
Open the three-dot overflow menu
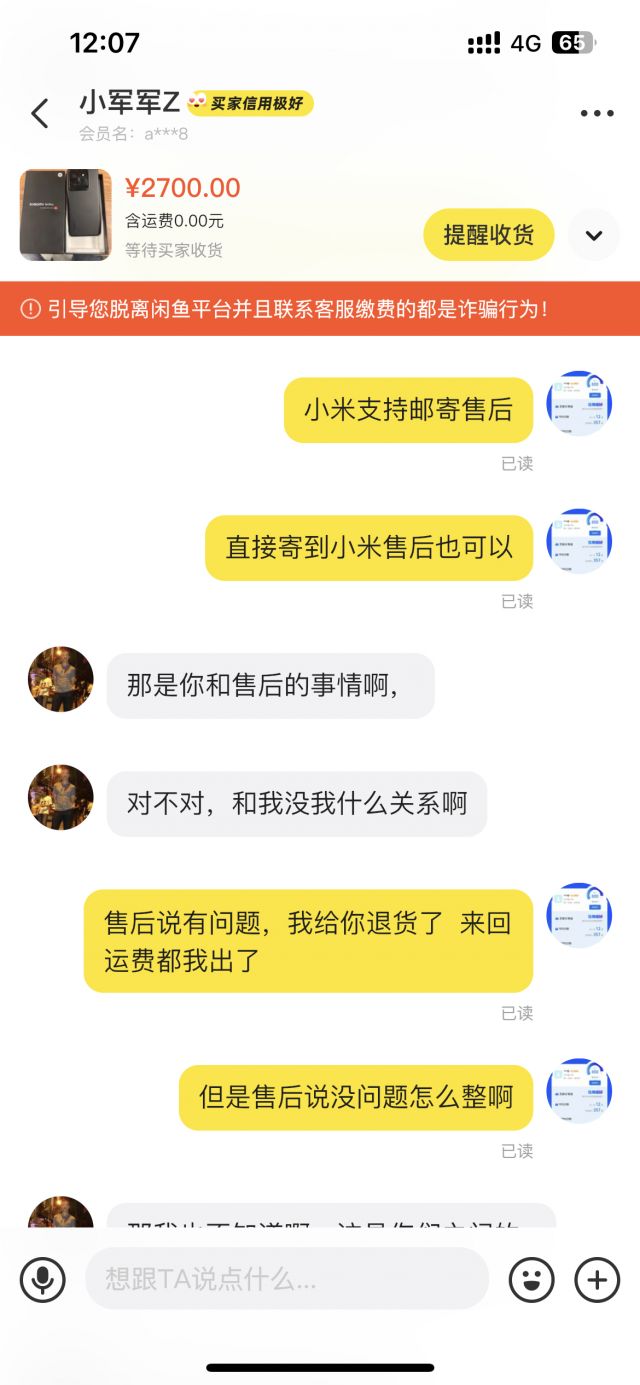coord(597,113)
